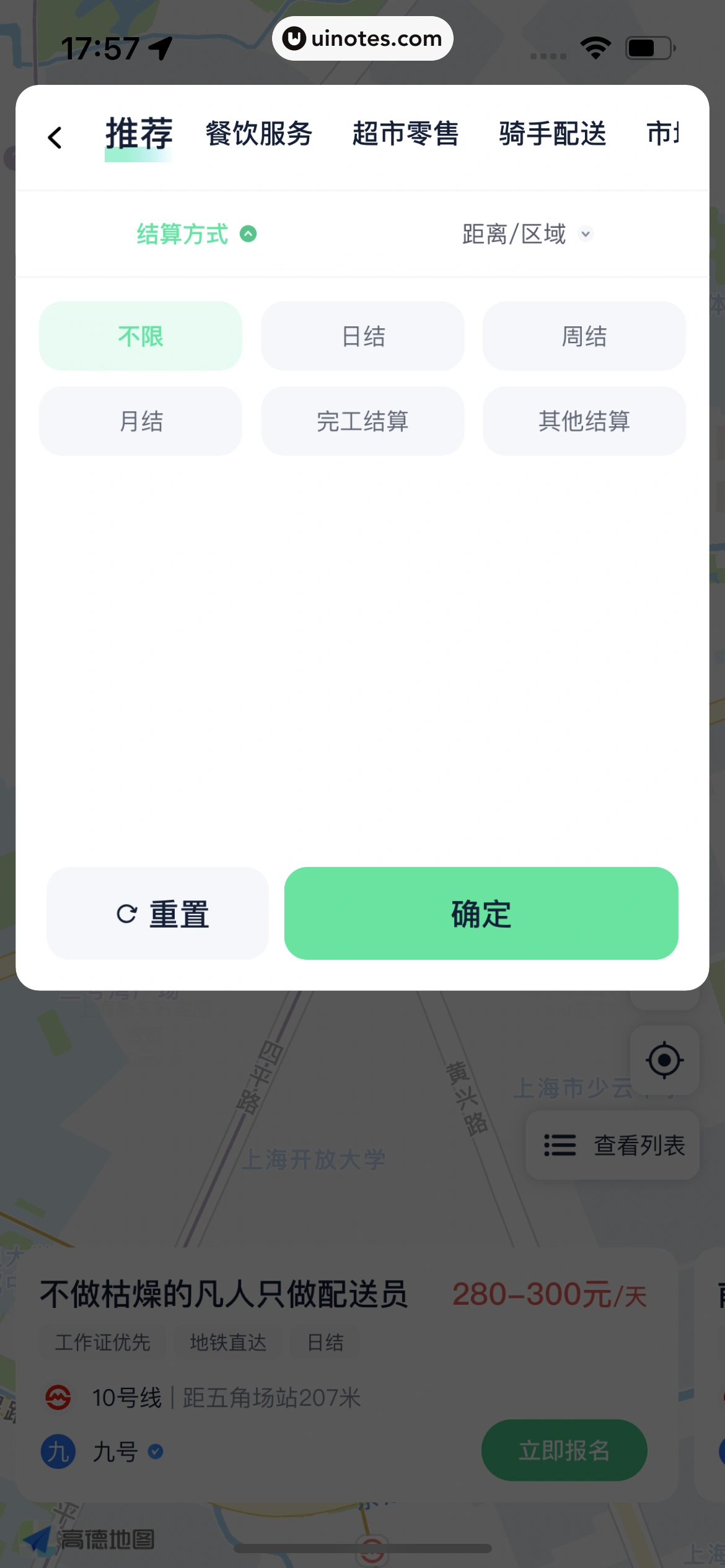Click the refresh icon beside 重置
The image size is (725, 1568).
pos(126,913)
